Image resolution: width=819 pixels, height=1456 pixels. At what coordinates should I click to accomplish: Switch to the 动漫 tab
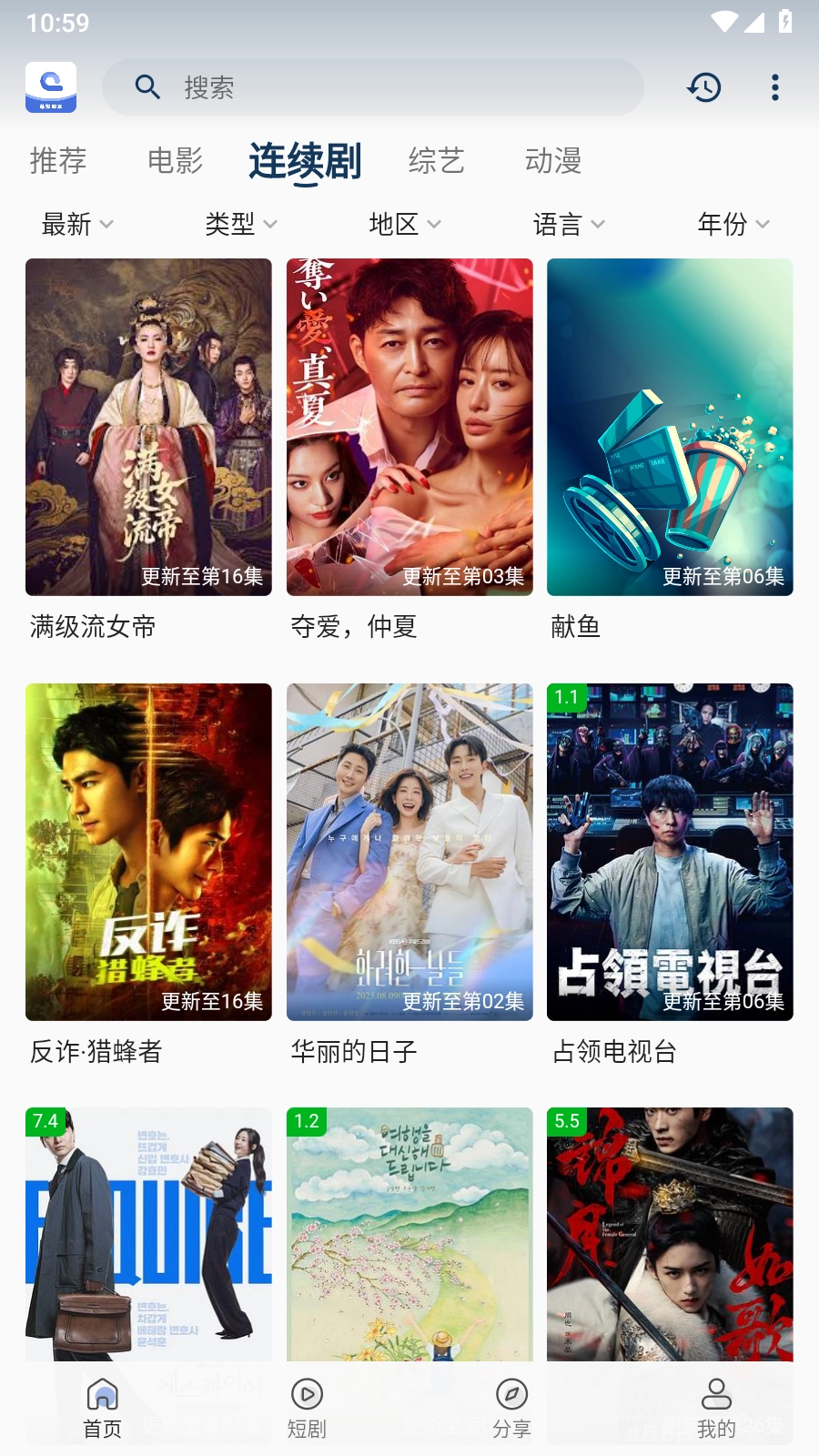point(552,161)
